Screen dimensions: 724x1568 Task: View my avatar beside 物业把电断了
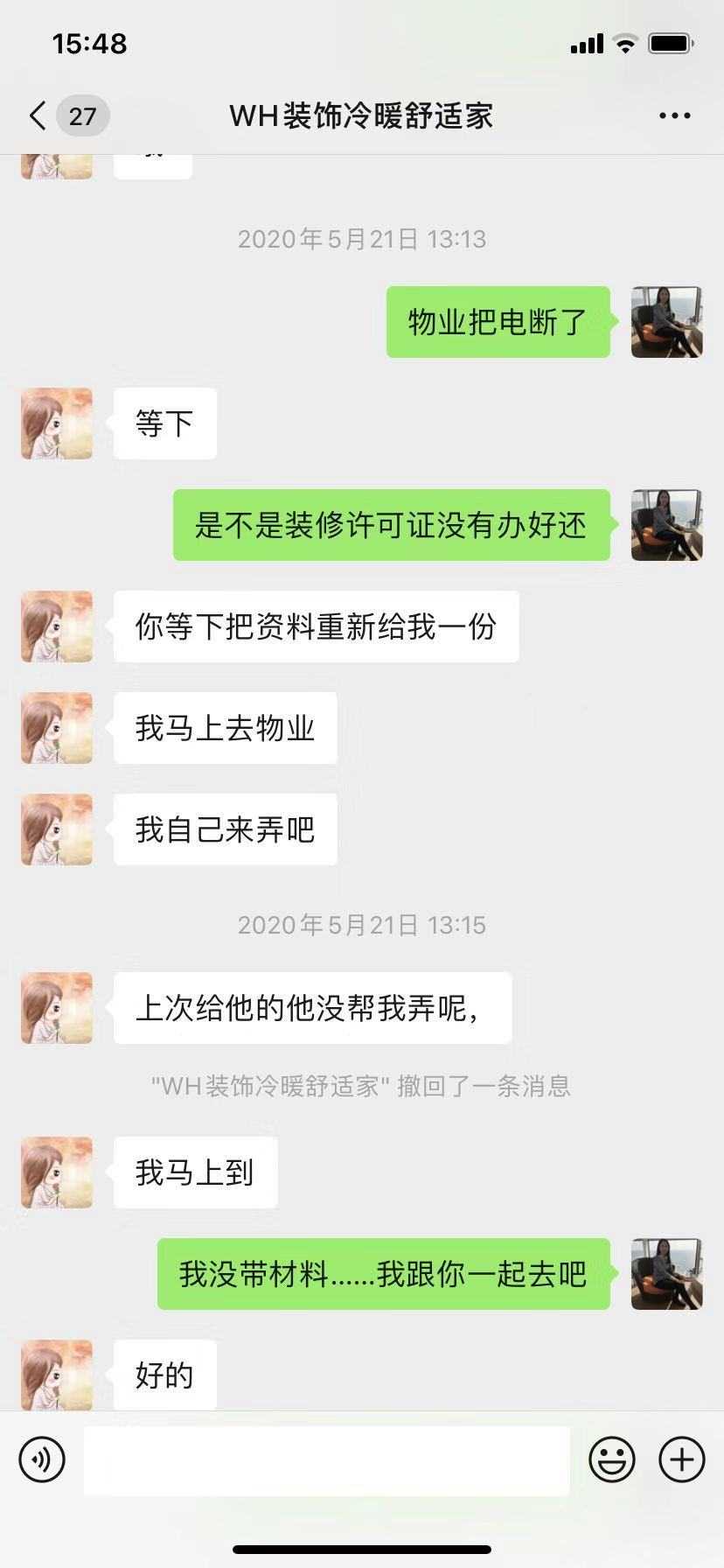click(x=666, y=322)
